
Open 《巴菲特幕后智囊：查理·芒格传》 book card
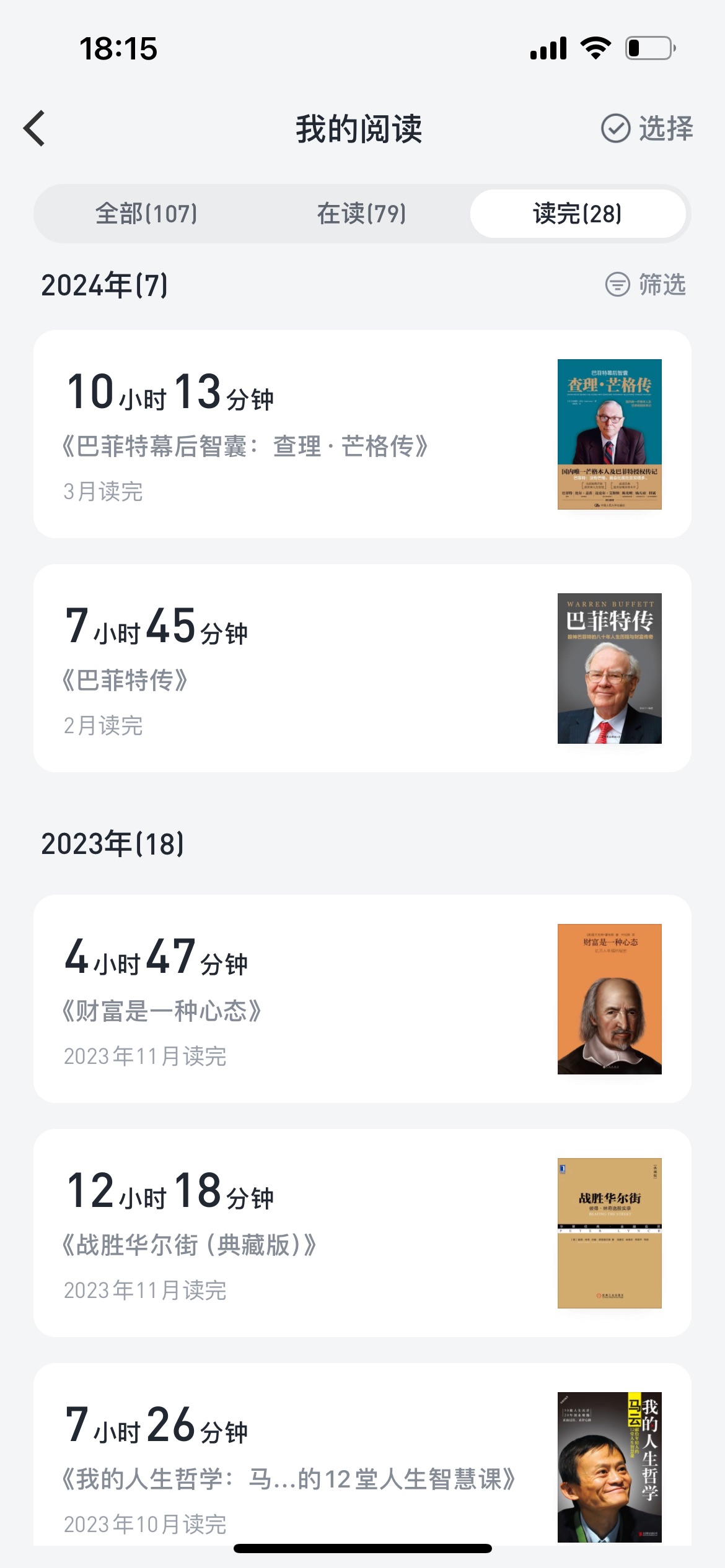click(x=362, y=434)
